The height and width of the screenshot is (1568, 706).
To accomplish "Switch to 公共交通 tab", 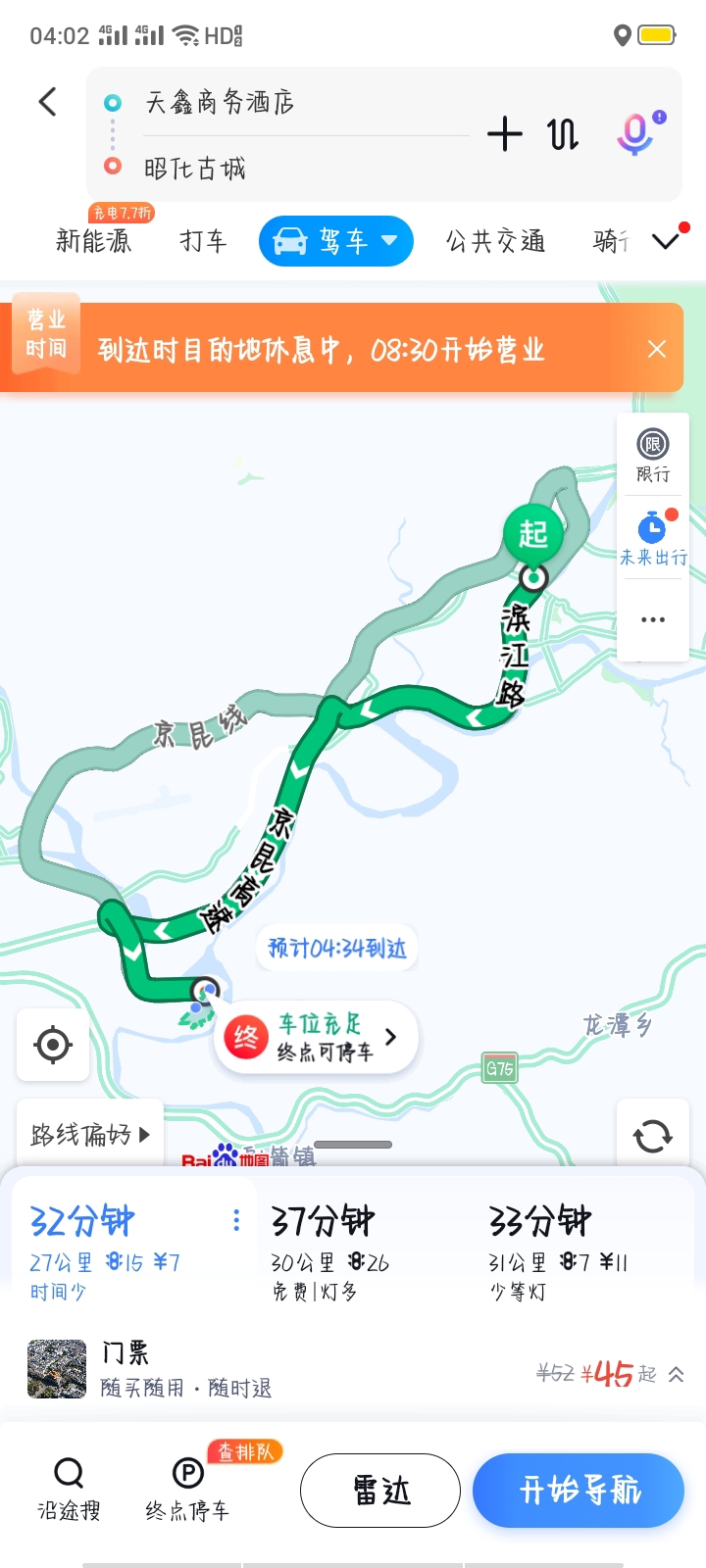I will click(495, 241).
